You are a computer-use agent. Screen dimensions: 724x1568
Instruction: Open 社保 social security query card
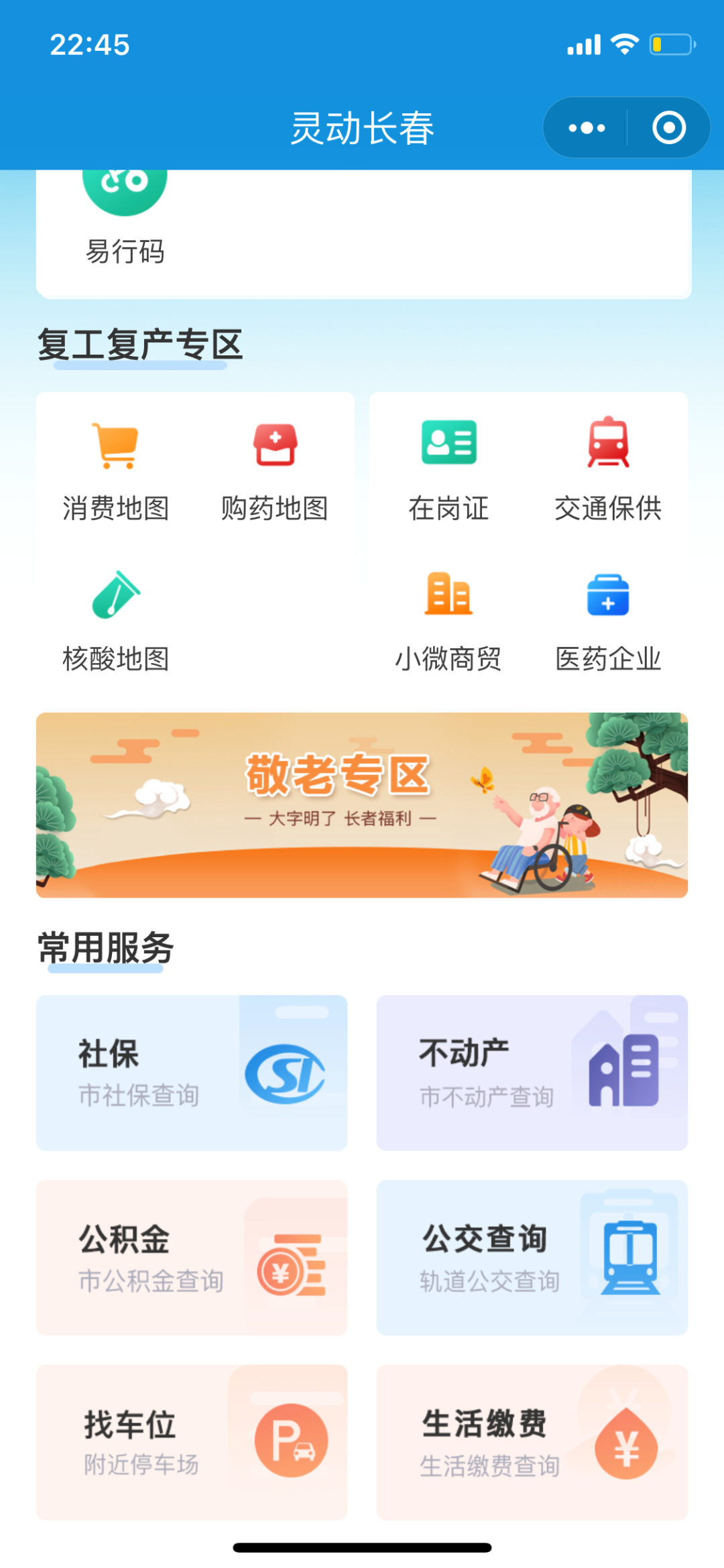pyautogui.click(x=192, y=1073)
